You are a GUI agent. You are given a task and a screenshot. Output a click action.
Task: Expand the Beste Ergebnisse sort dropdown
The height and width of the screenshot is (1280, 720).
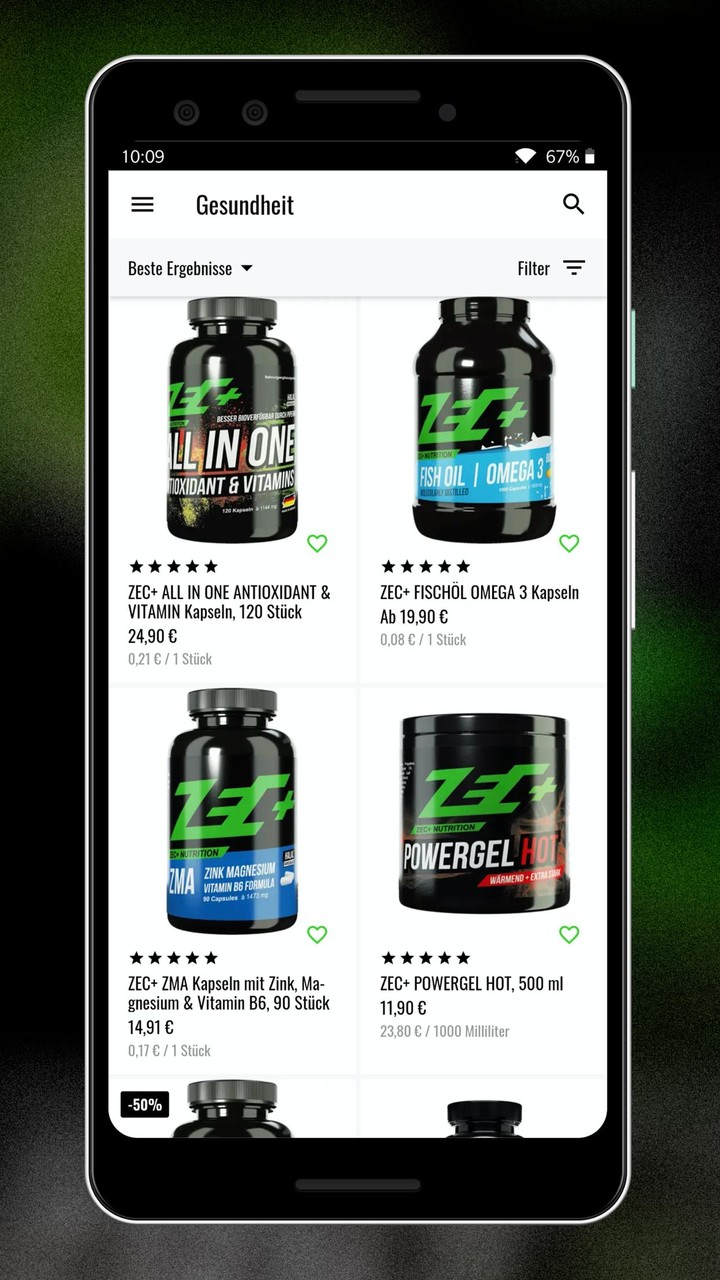190,268
